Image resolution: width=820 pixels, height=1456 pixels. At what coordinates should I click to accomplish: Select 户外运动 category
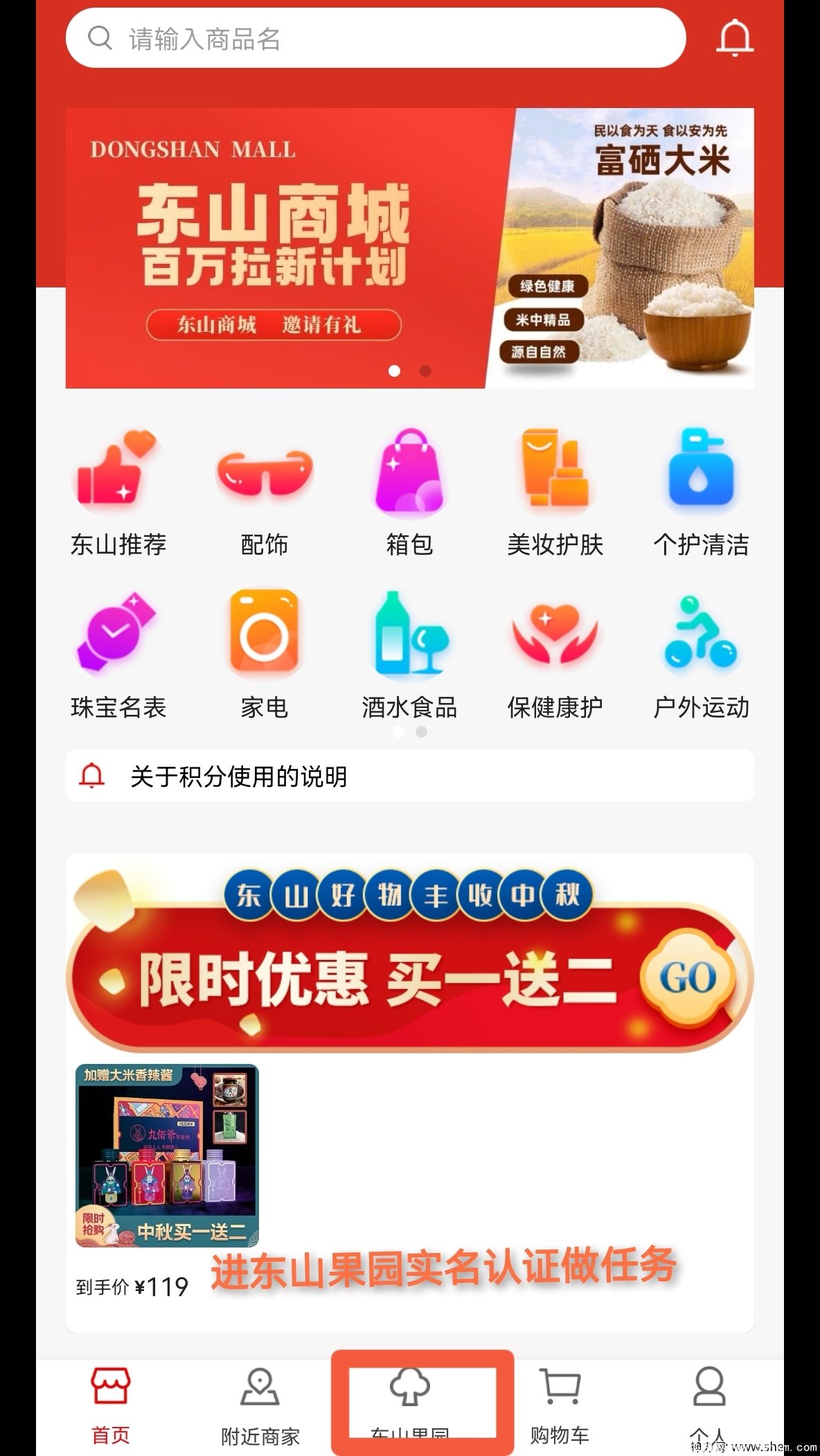[701, 655]
